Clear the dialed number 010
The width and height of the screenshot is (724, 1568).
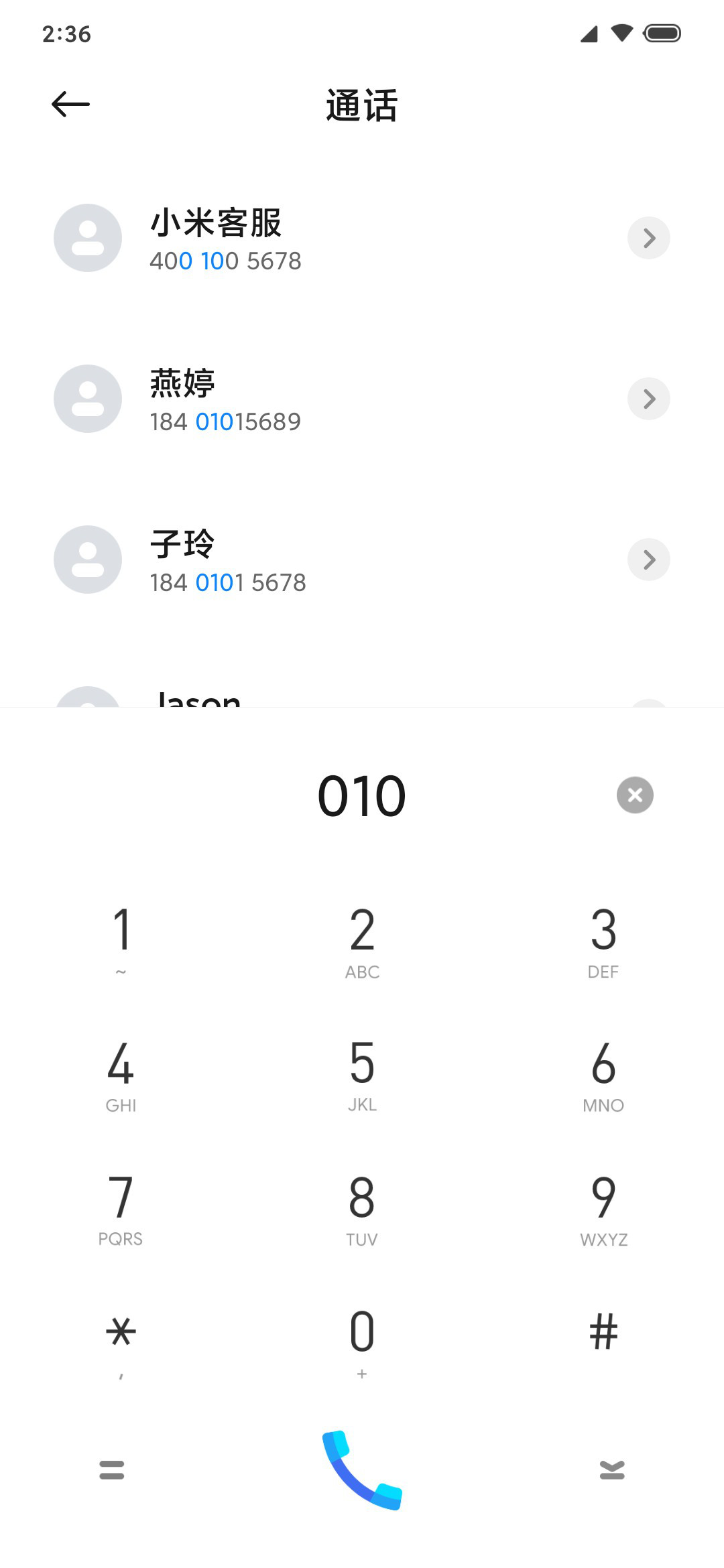click(635, 795)
